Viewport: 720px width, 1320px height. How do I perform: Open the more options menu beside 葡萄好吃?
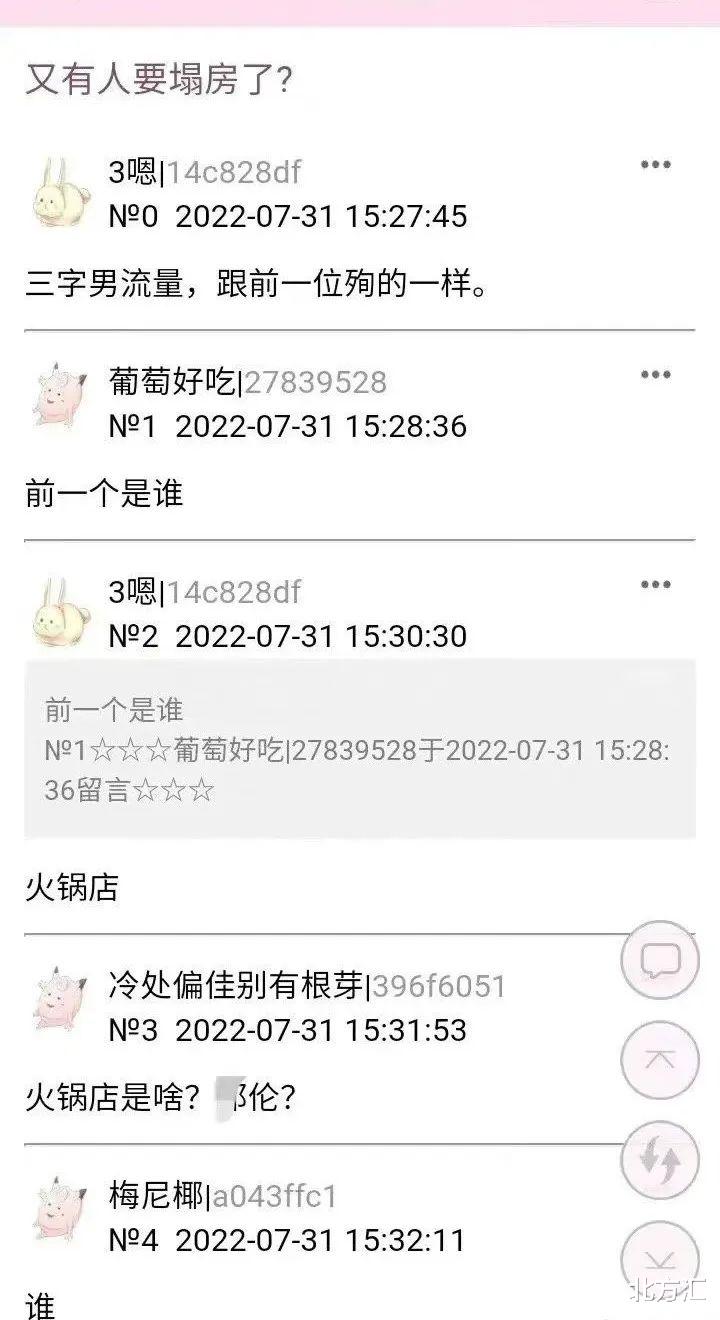(x=657, y=372)
